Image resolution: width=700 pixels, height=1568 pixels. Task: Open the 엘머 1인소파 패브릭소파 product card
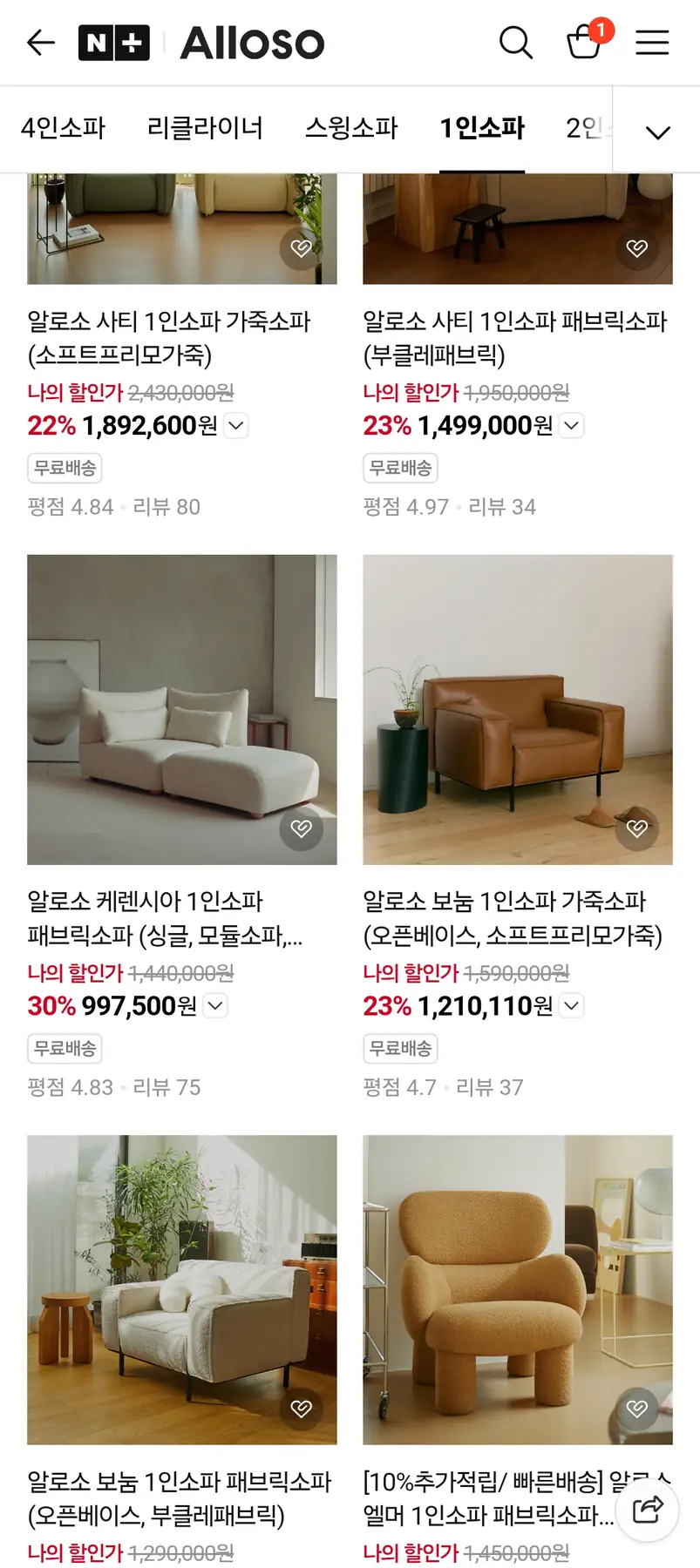pos(517,1289)
